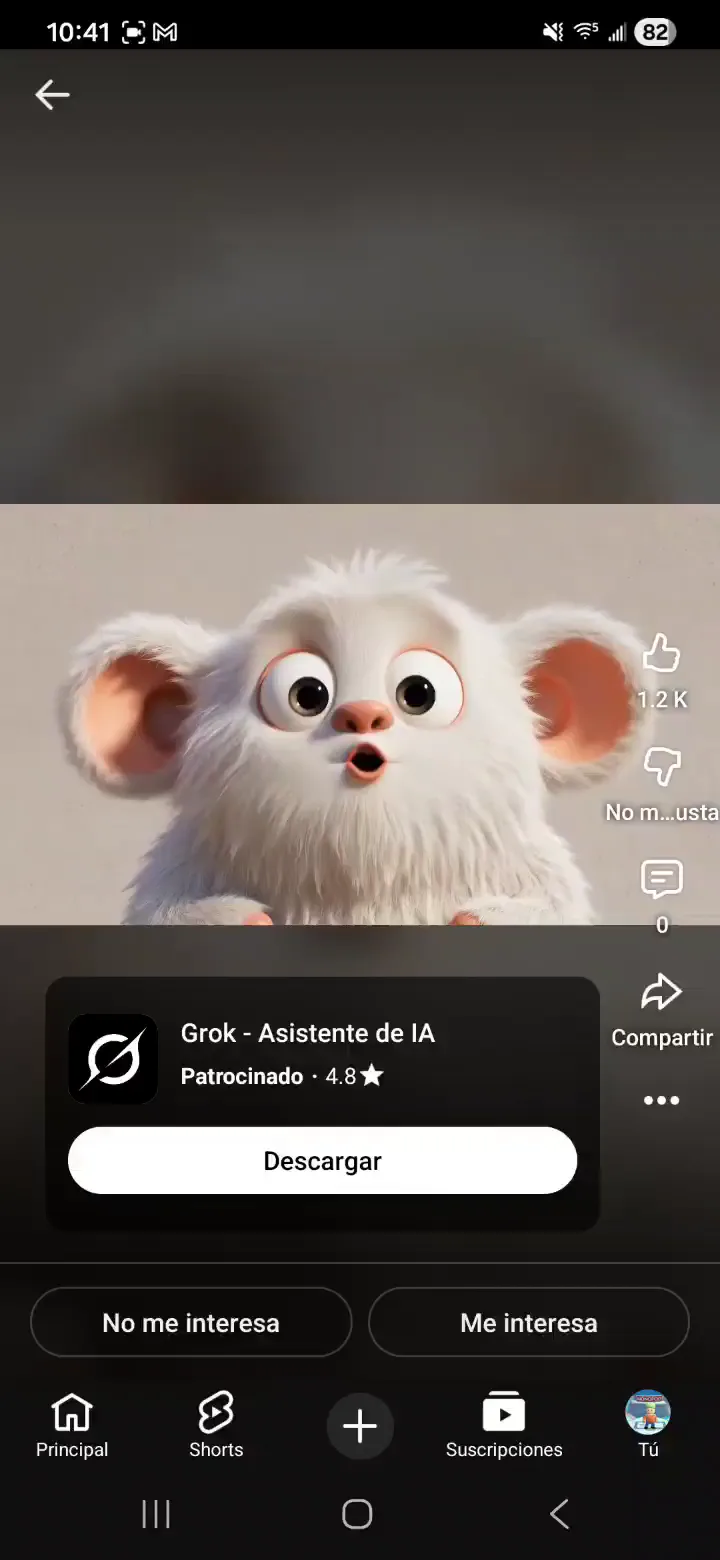Image resolution: width=720 pixels, height=1560 pixels.
Task: Like this Short with thumbs up
Action: pos(661,655)
